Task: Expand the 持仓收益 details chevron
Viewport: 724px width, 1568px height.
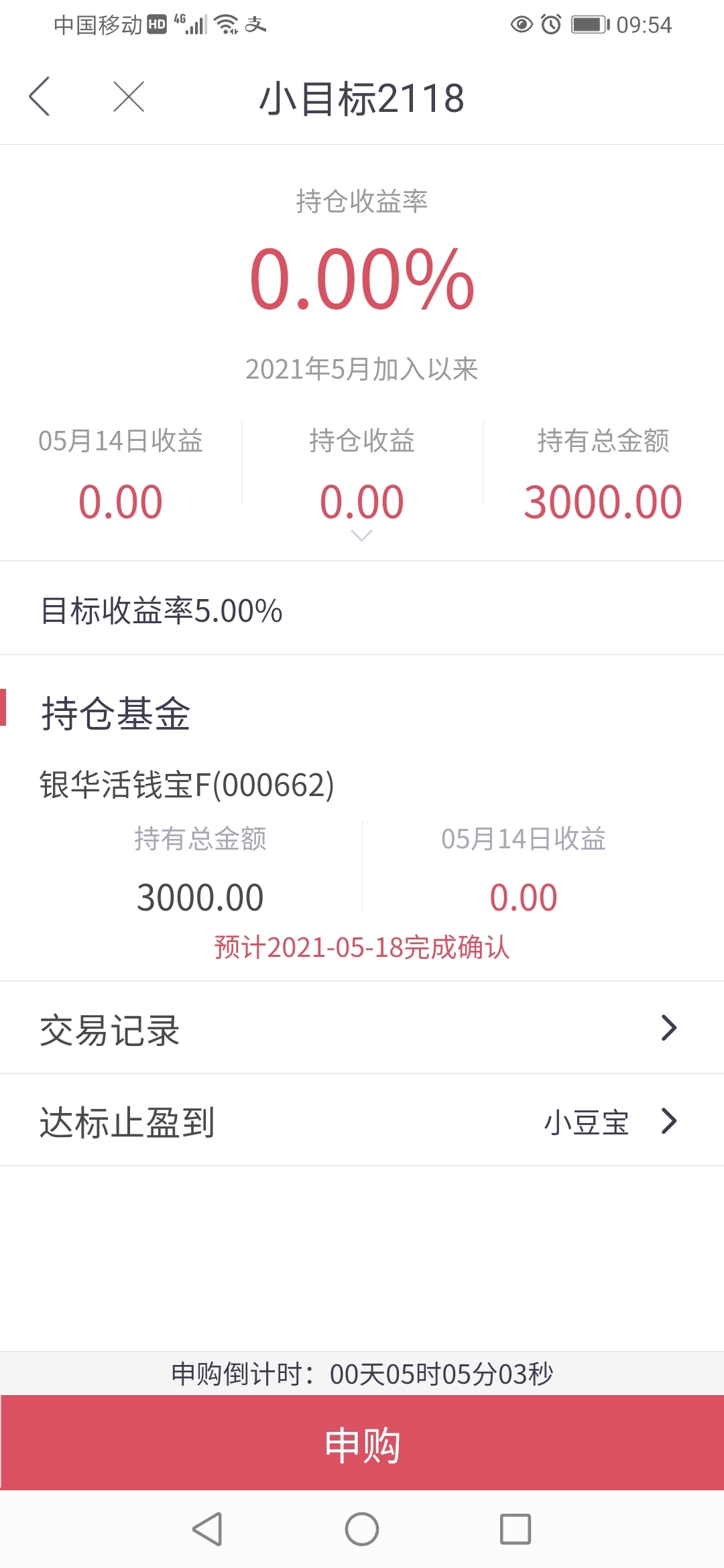Action: tap(362, 535)
